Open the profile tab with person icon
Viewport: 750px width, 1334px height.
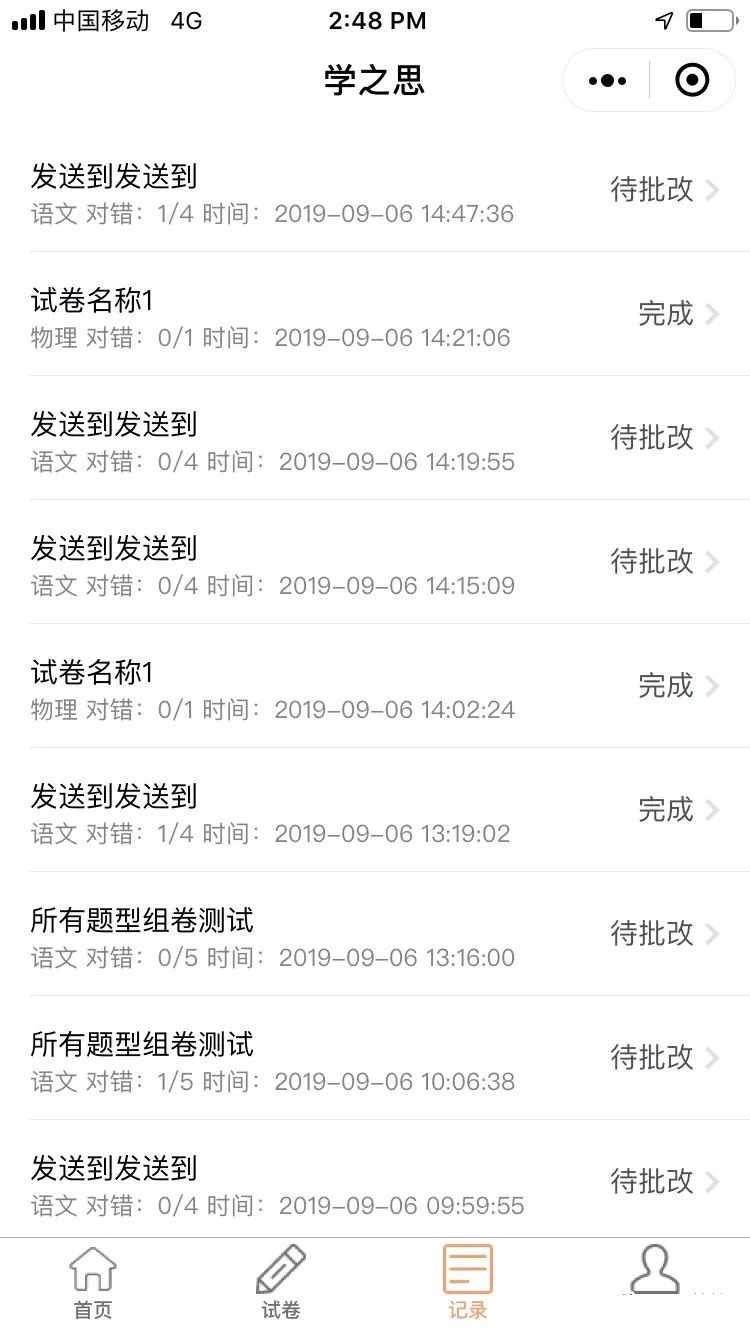[655, 1272]
